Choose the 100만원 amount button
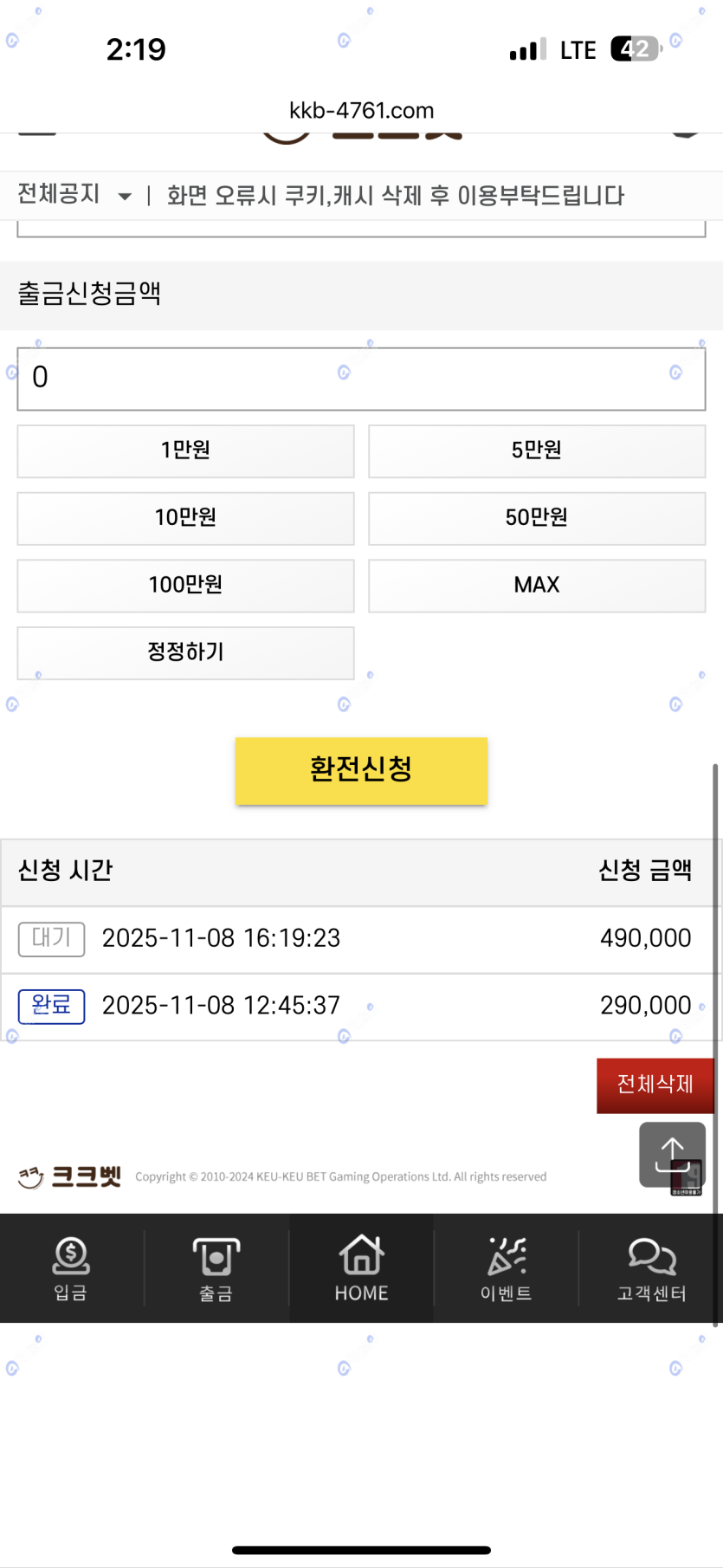The image size is (723, 1568). click(x=185, y=586)
